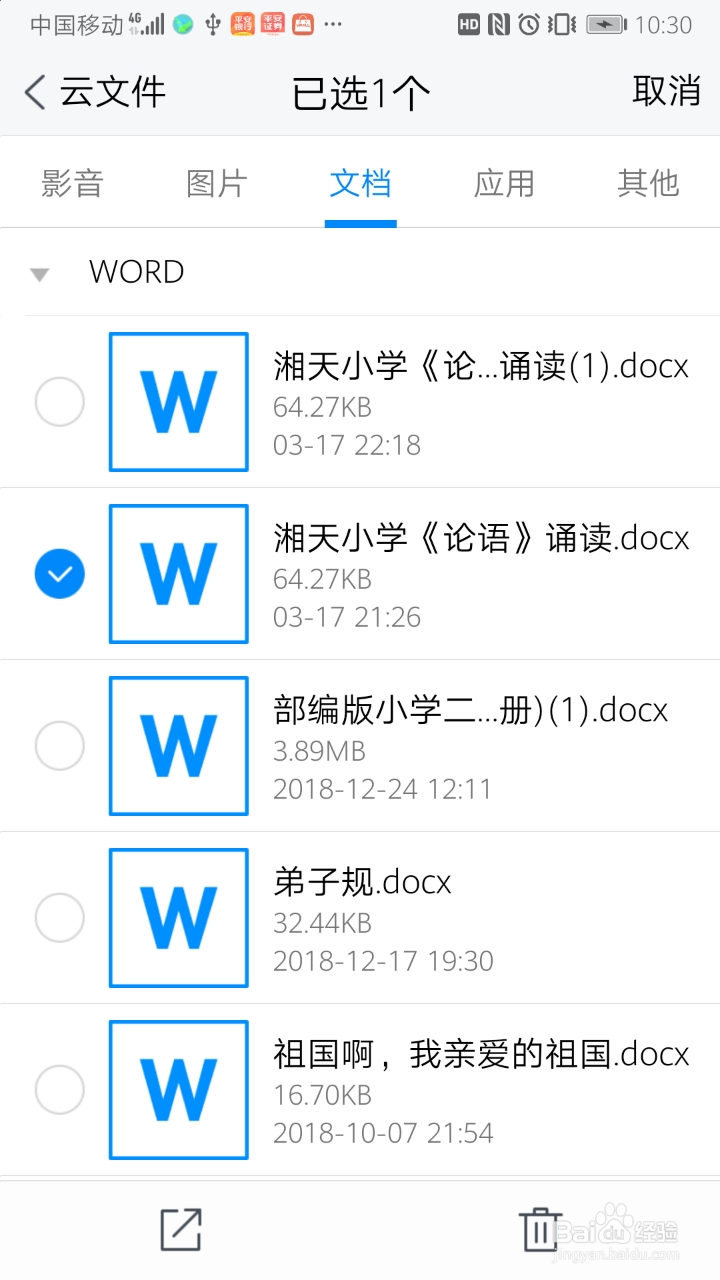Tap the Word icon of 祖国啊，我亲爱的祖国.docx

178,1089
